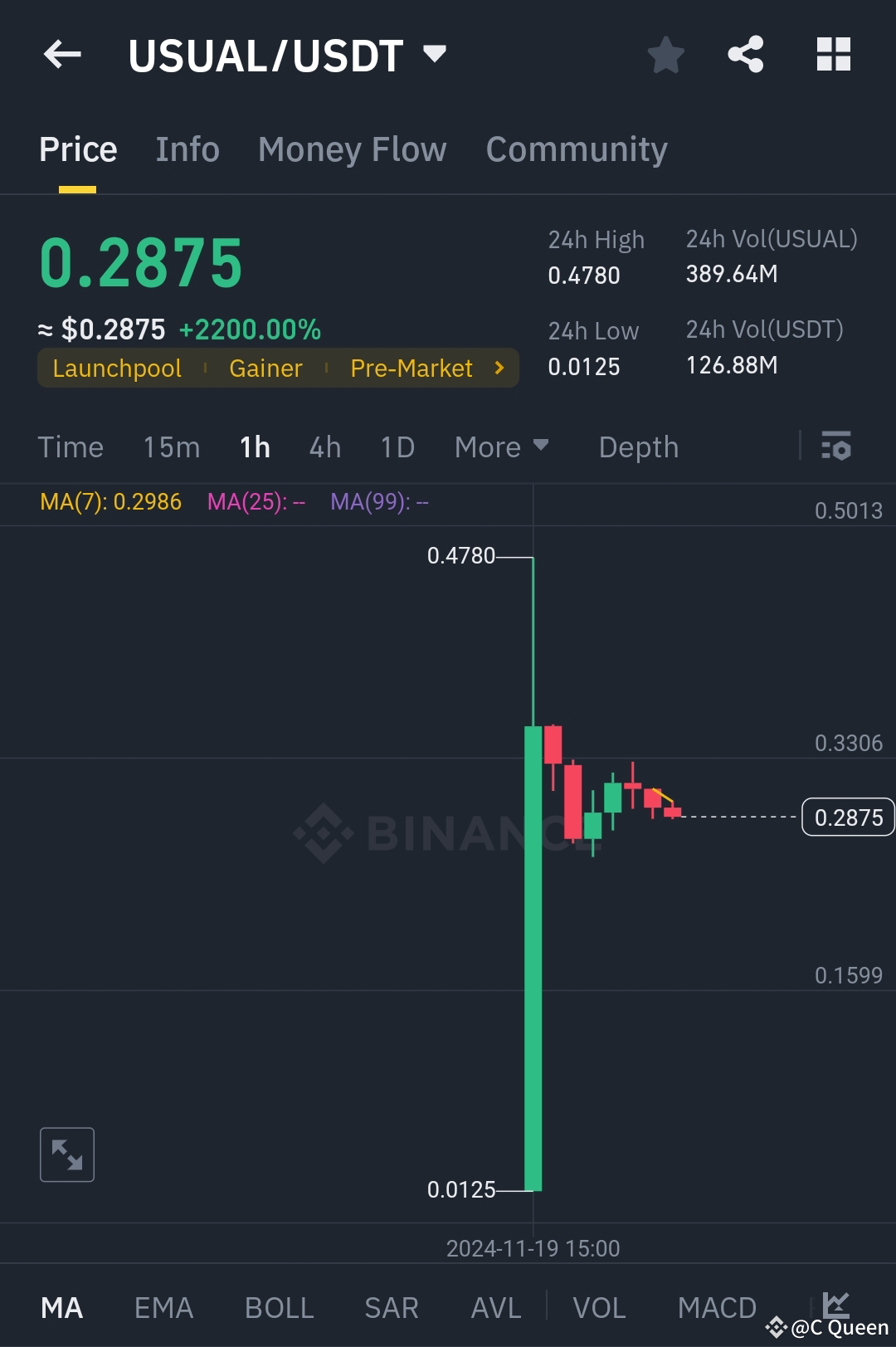Open the trading layout grid icon

tap(833, 54)
